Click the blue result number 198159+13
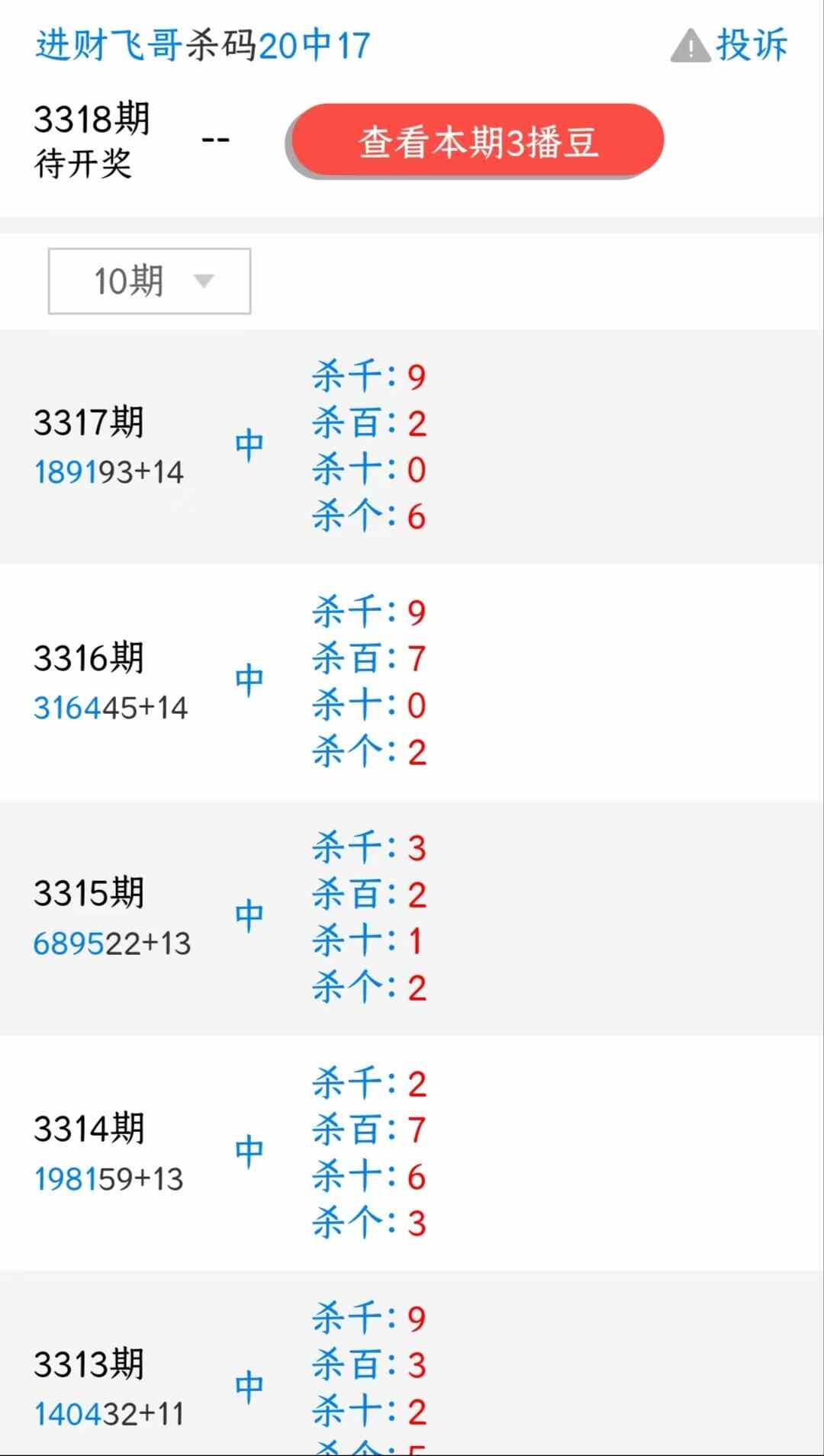This screenshot has height=1456, width=824. pos(109,1178)
